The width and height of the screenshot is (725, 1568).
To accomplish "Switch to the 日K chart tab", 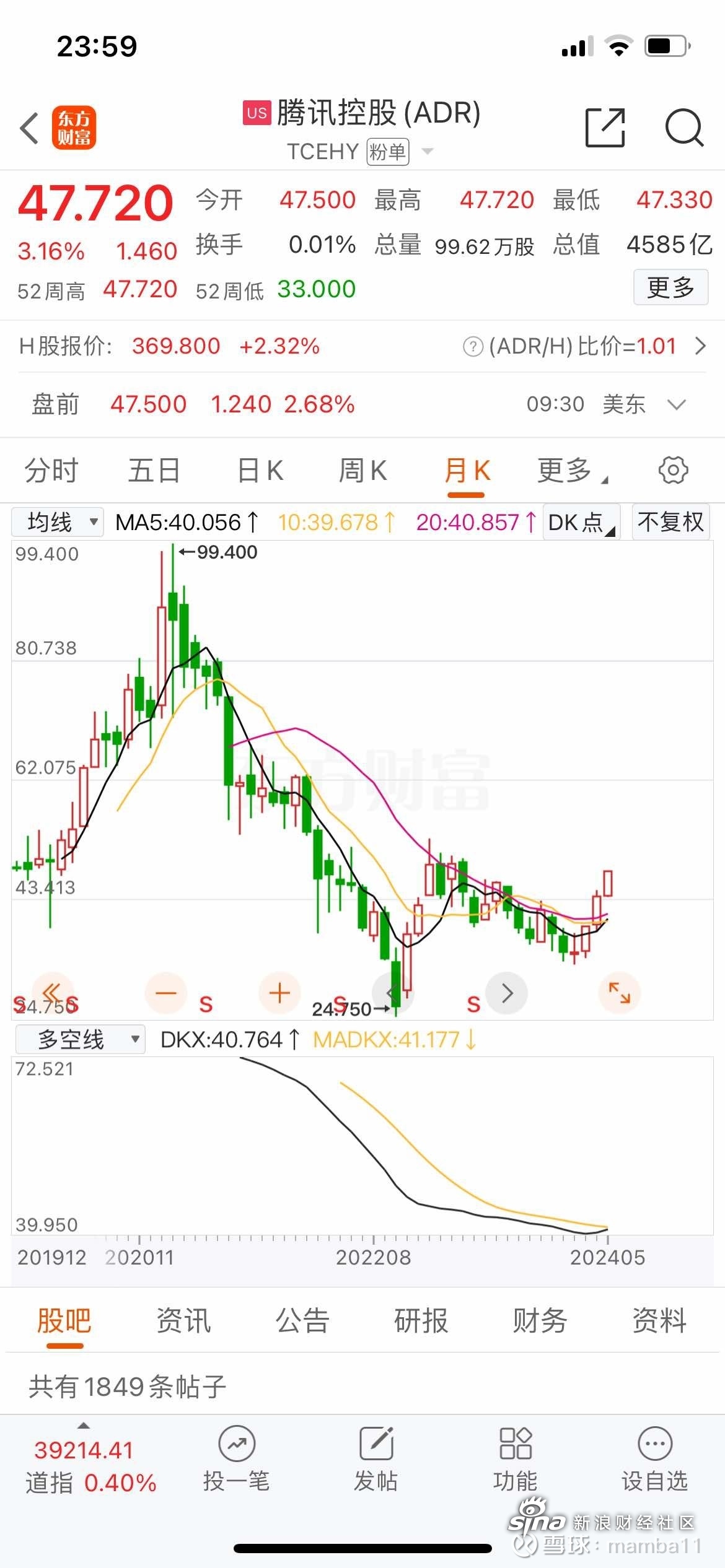I will (260, 470).
